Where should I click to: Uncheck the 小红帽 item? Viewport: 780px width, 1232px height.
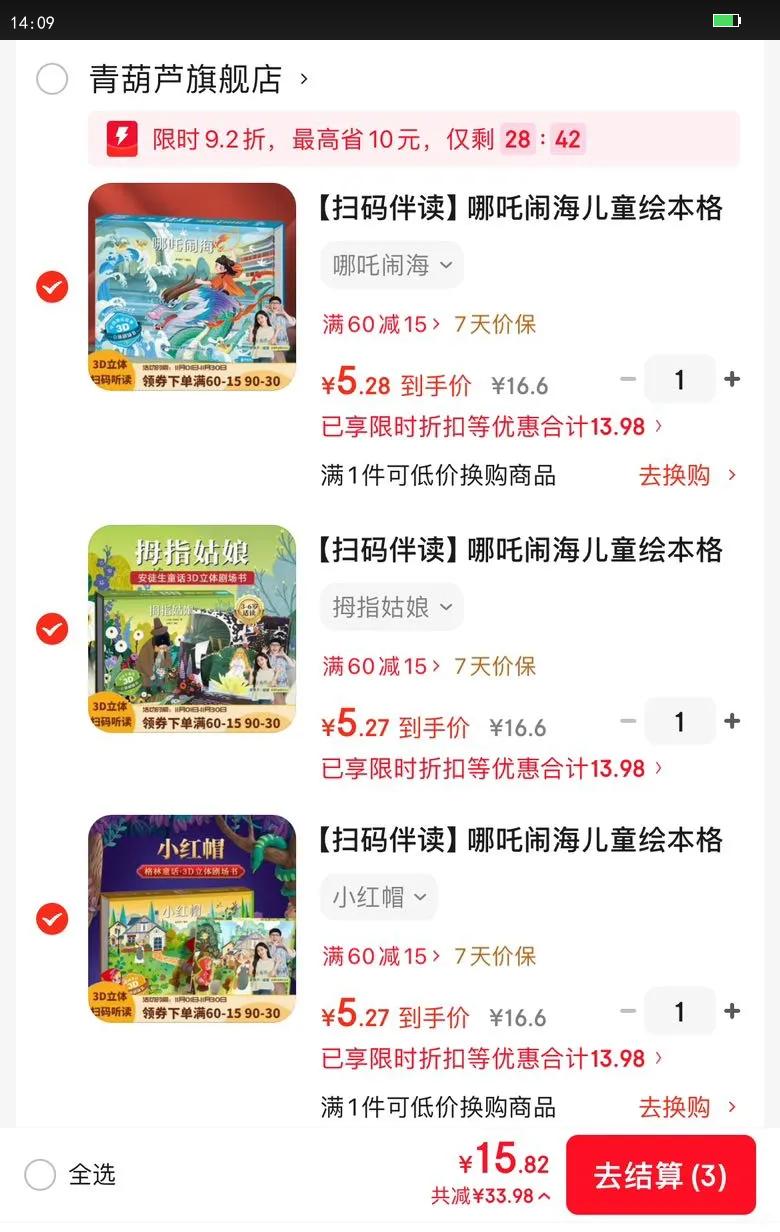(x=52, y=918)
